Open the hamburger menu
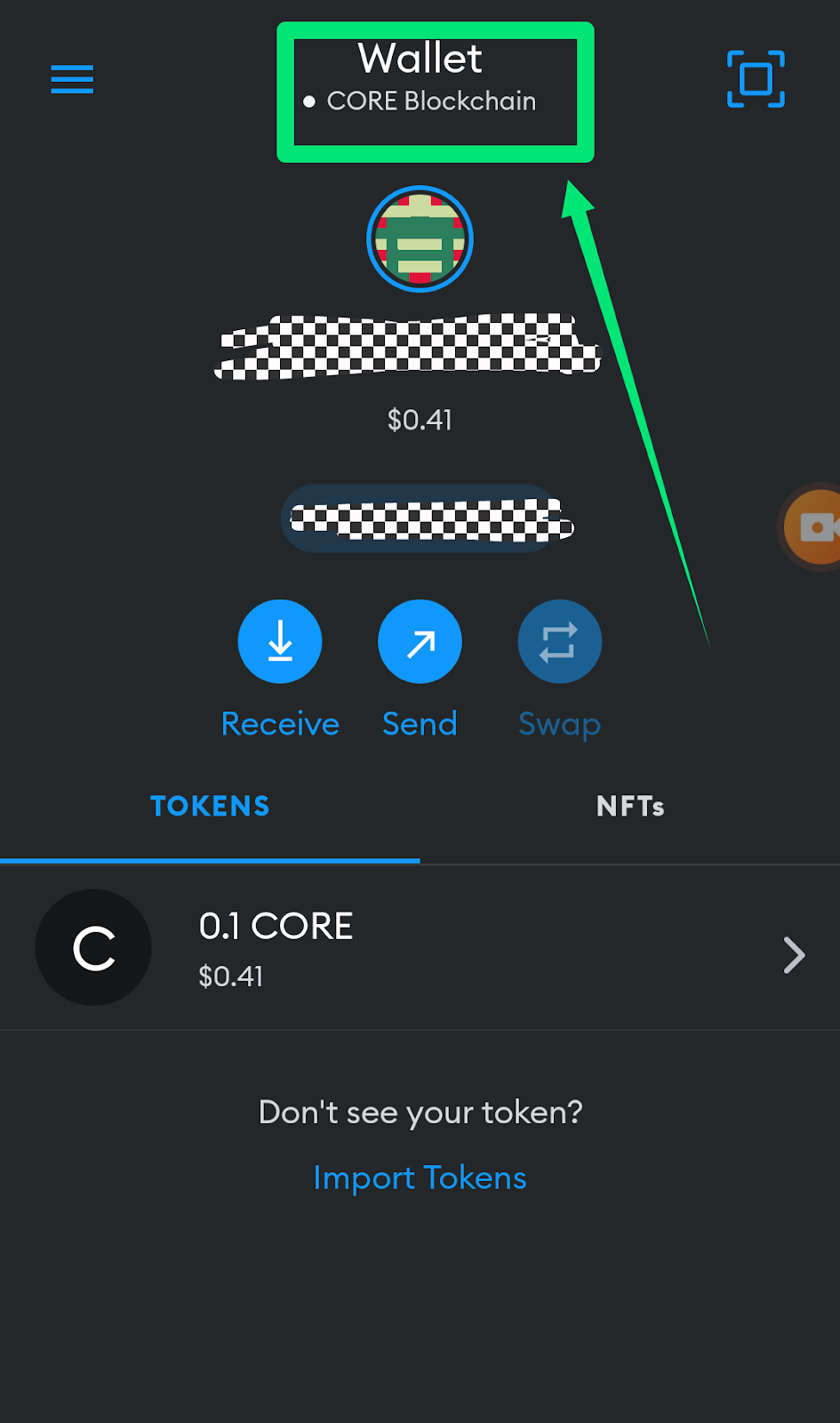This screenshot has height=1423, width=840. (x=72, y=79)
